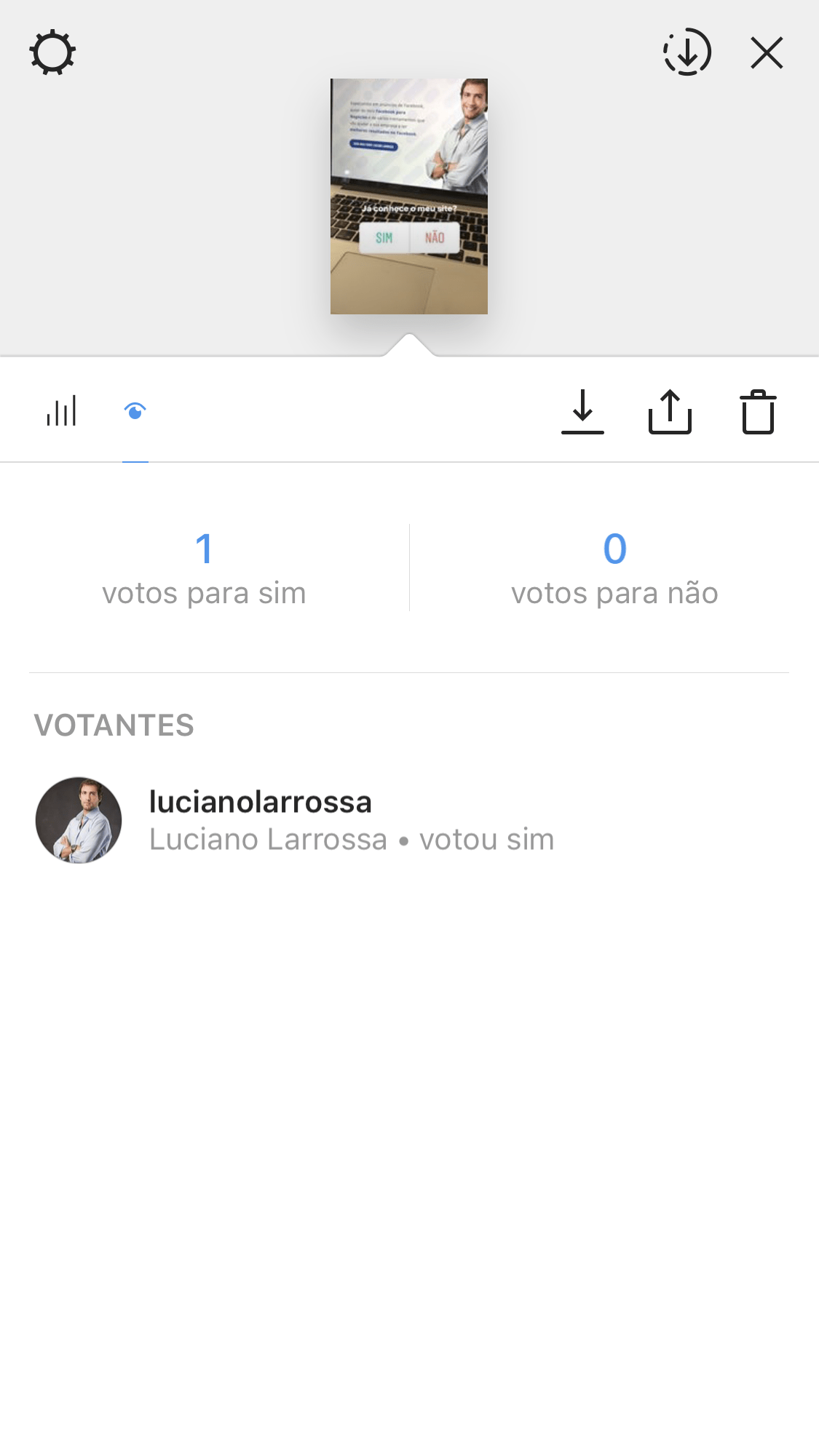Share this story
This screenshot has width=819, height=1456.
tap(670, 412)
